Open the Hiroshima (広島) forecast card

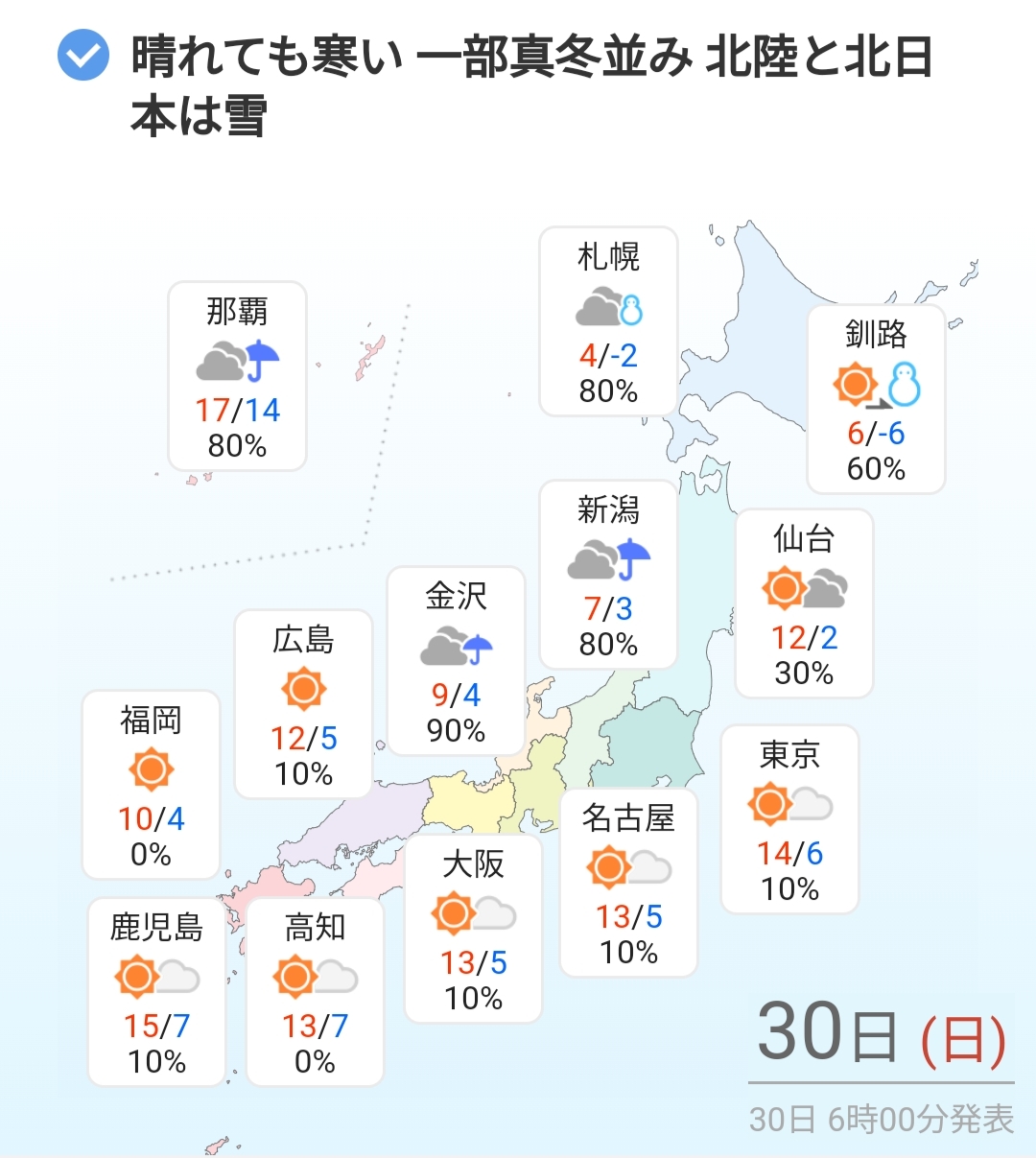pos(303,704)
